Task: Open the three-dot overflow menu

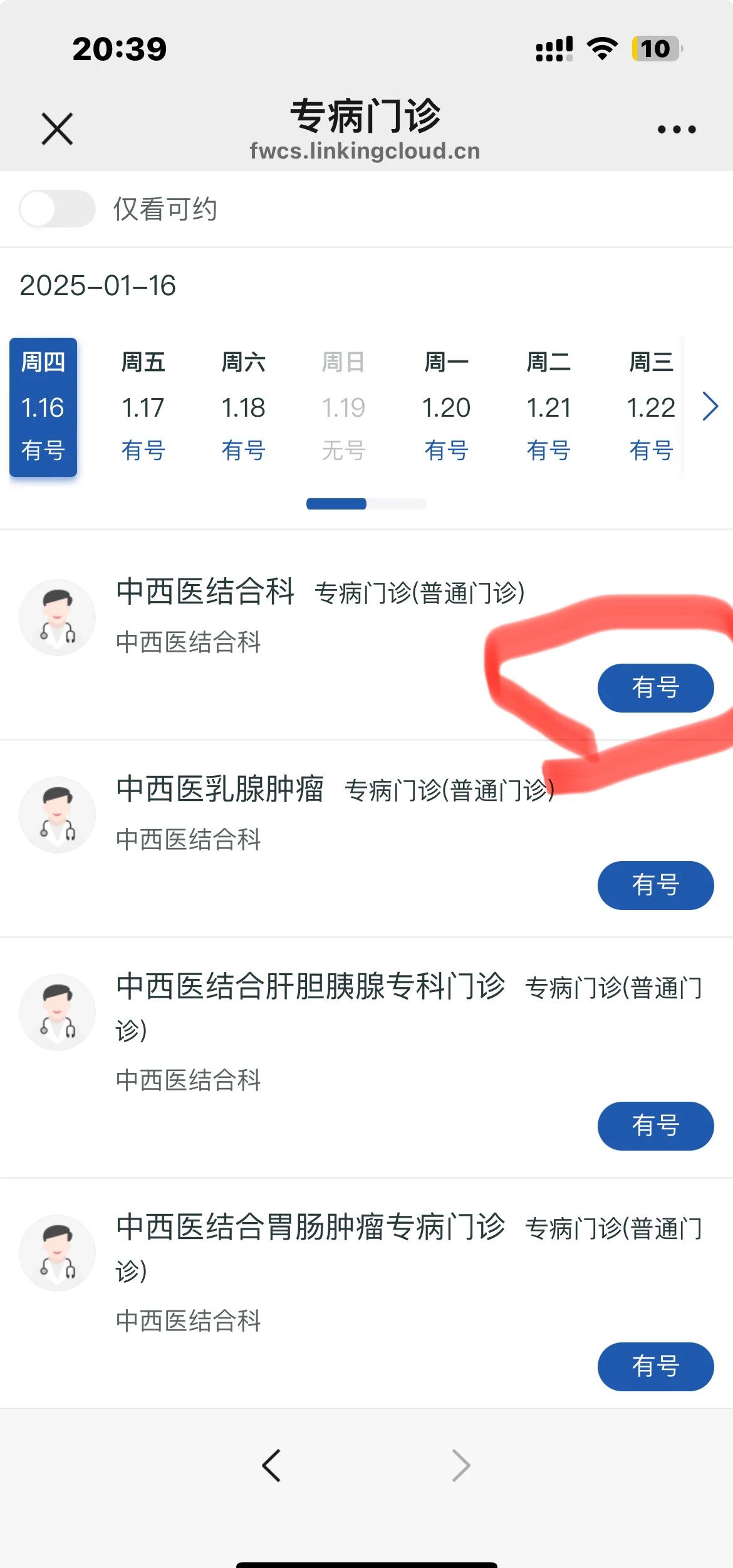Action: (x=676, y=130)
